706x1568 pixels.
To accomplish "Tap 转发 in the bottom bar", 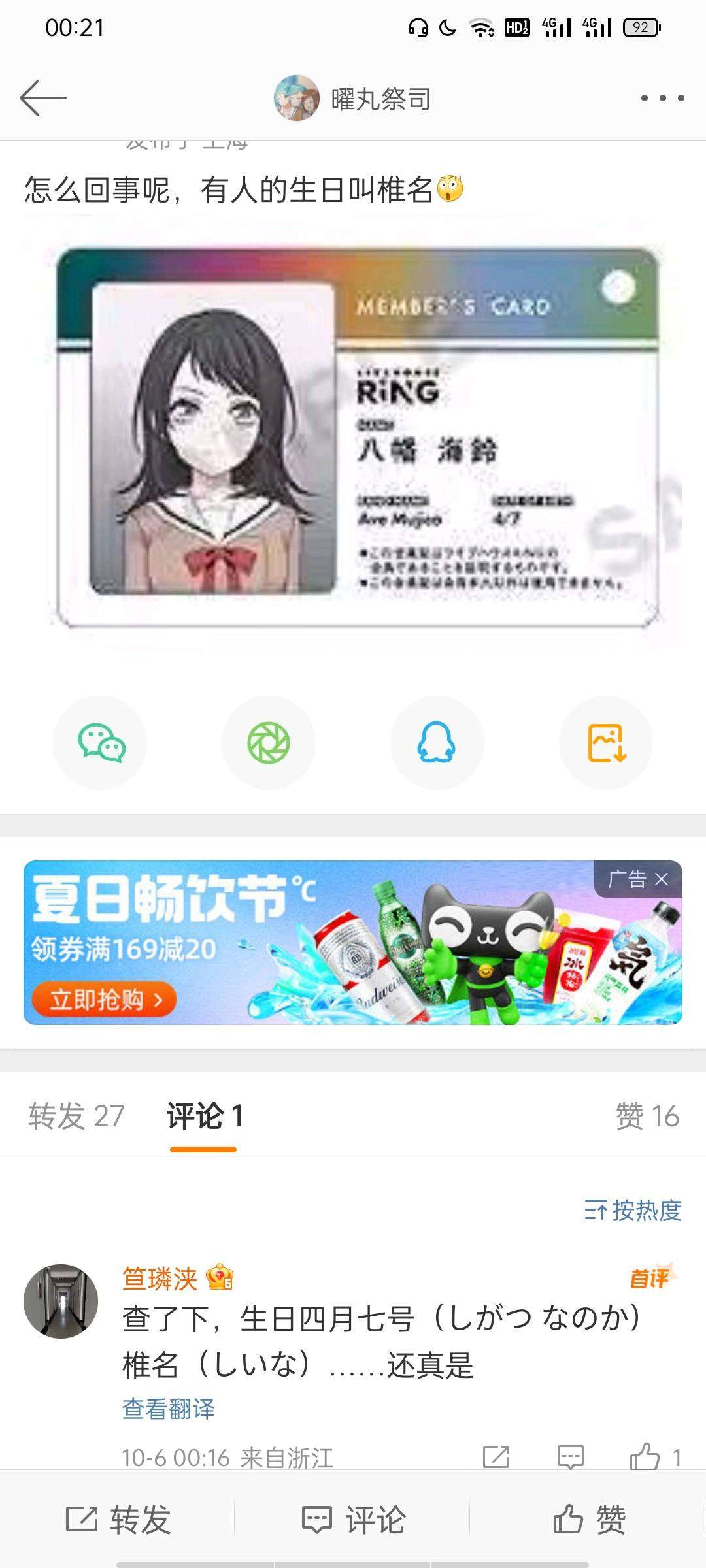I will click(x=118, y=1520).
